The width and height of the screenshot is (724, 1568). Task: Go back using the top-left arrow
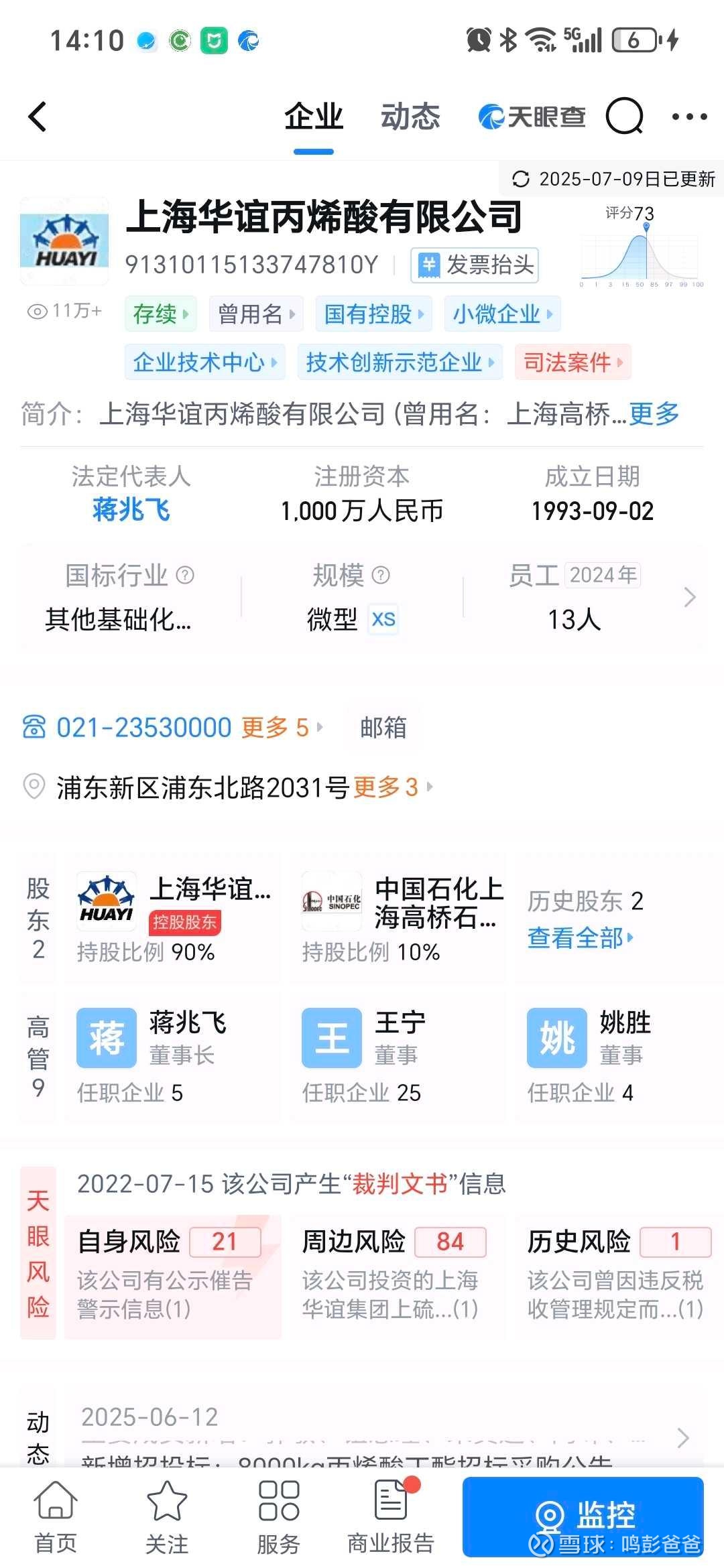(38, 117)
